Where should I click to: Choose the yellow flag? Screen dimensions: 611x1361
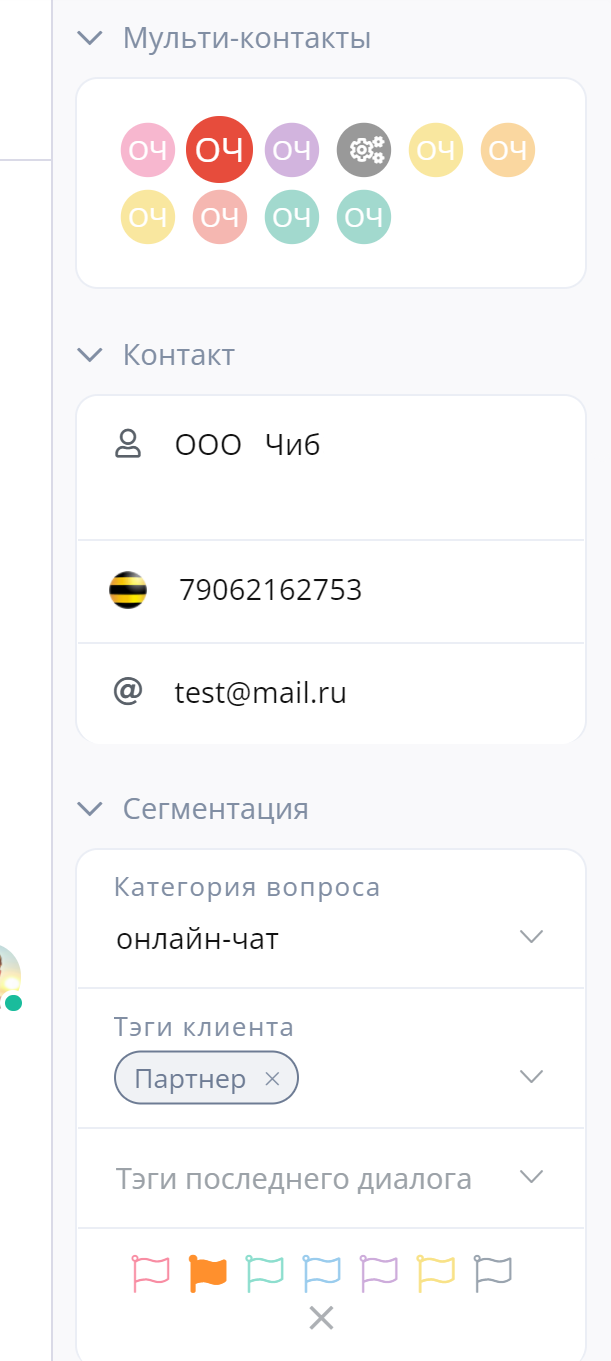(x=436, y=1272)
